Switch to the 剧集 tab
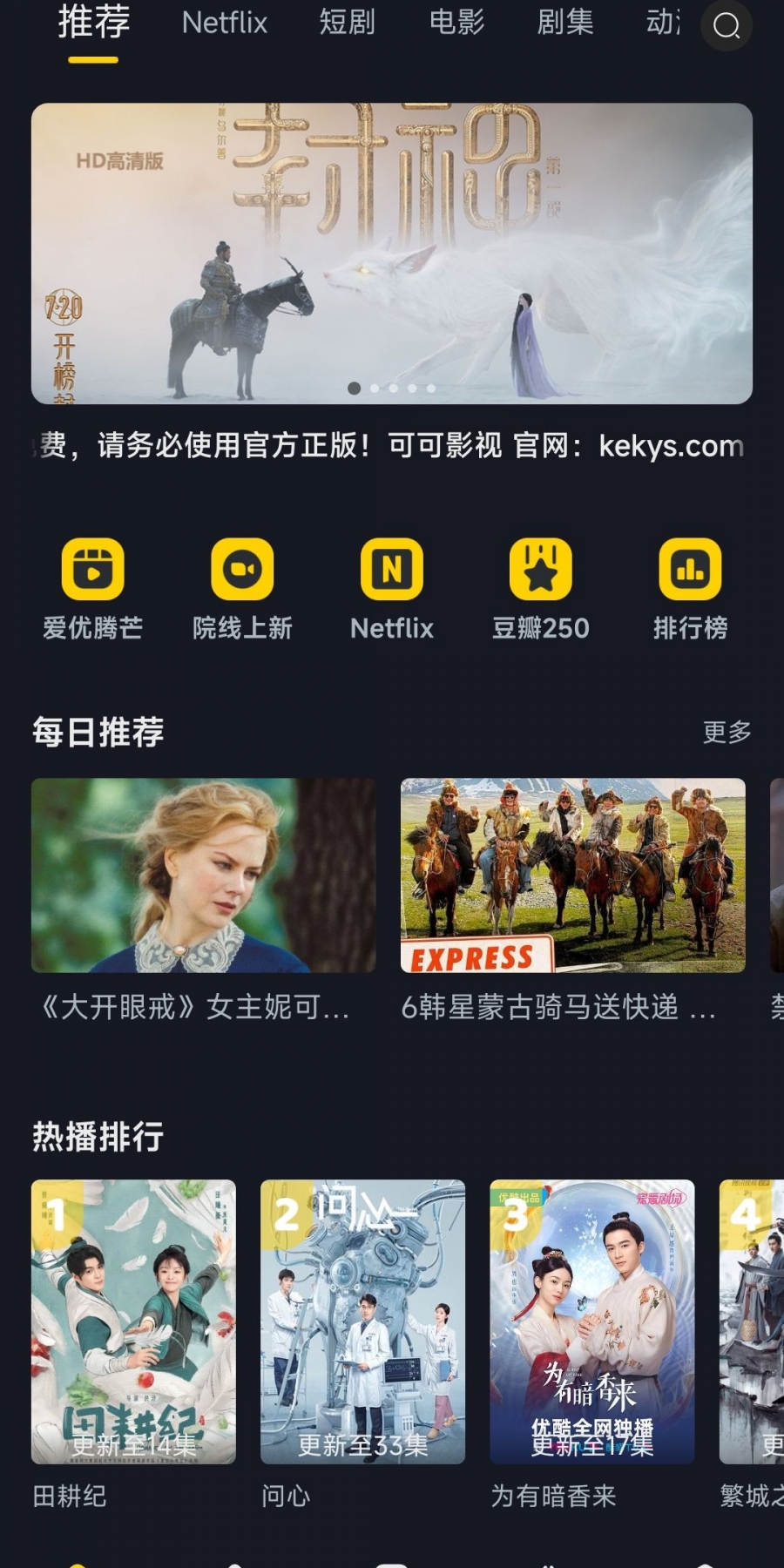784x1568 pixels. coord(565,23)
